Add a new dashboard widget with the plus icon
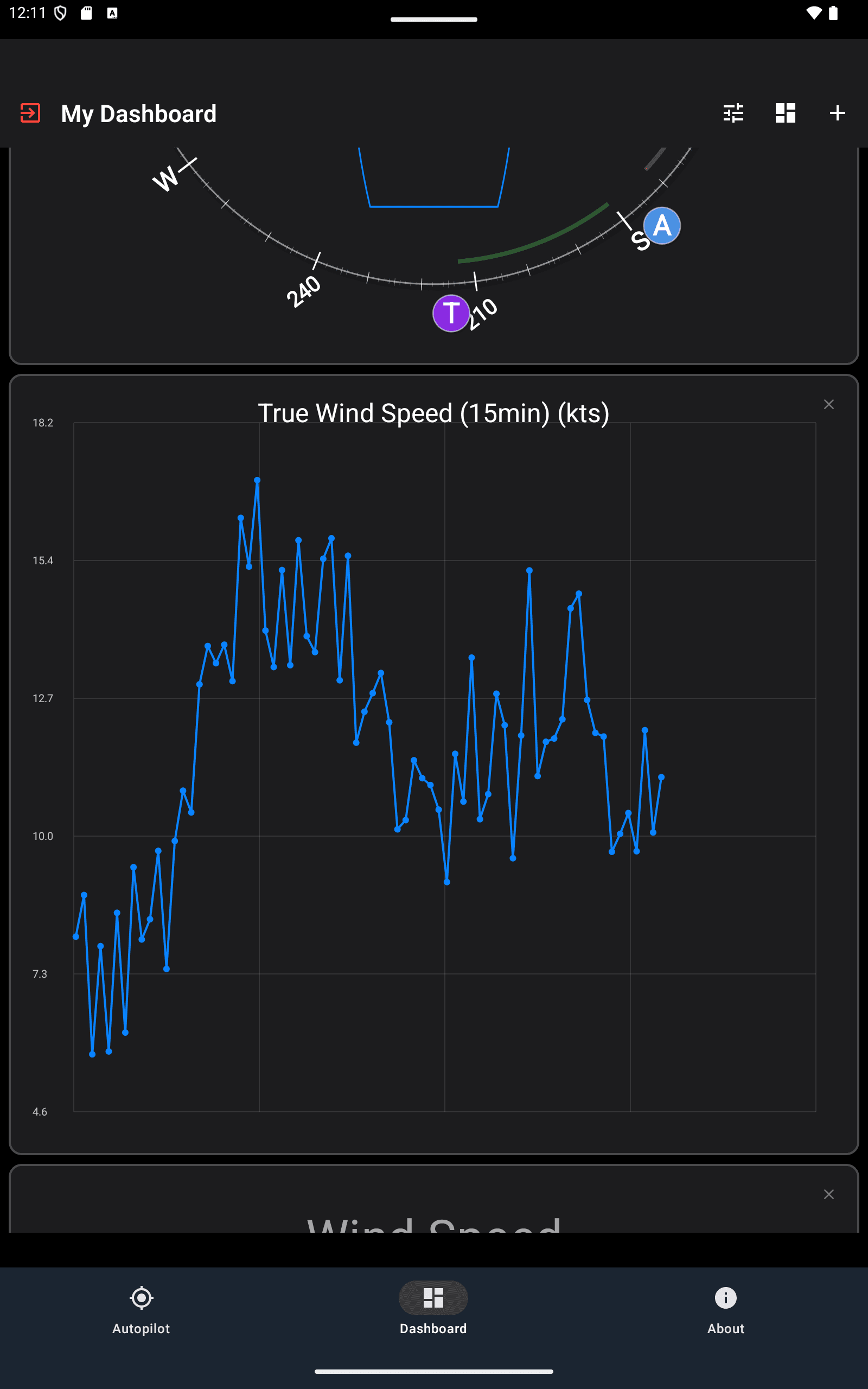This screenshot has width=868, height=1389. [x=837, y=113]
